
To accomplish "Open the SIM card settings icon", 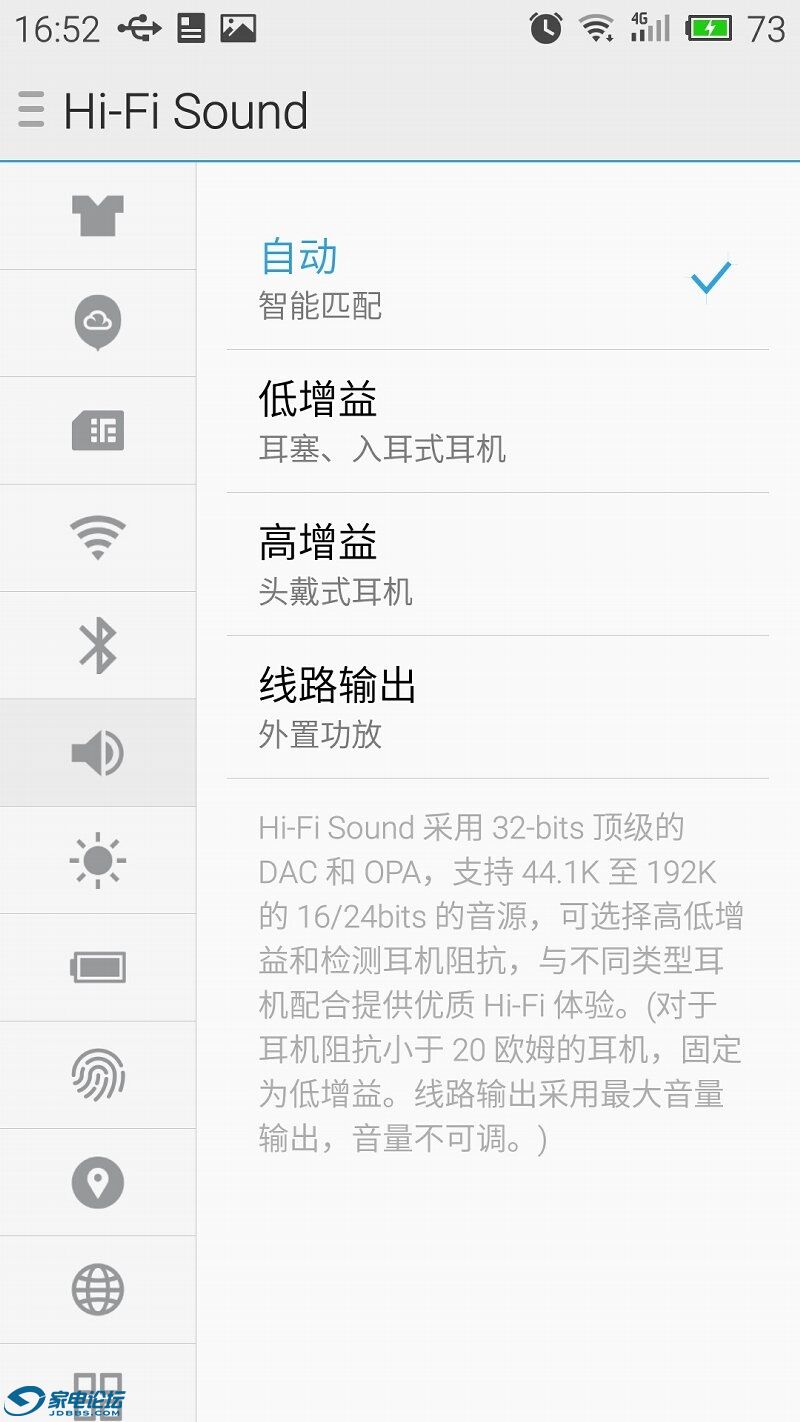I will pyautogui.click(x=98, y=431).
